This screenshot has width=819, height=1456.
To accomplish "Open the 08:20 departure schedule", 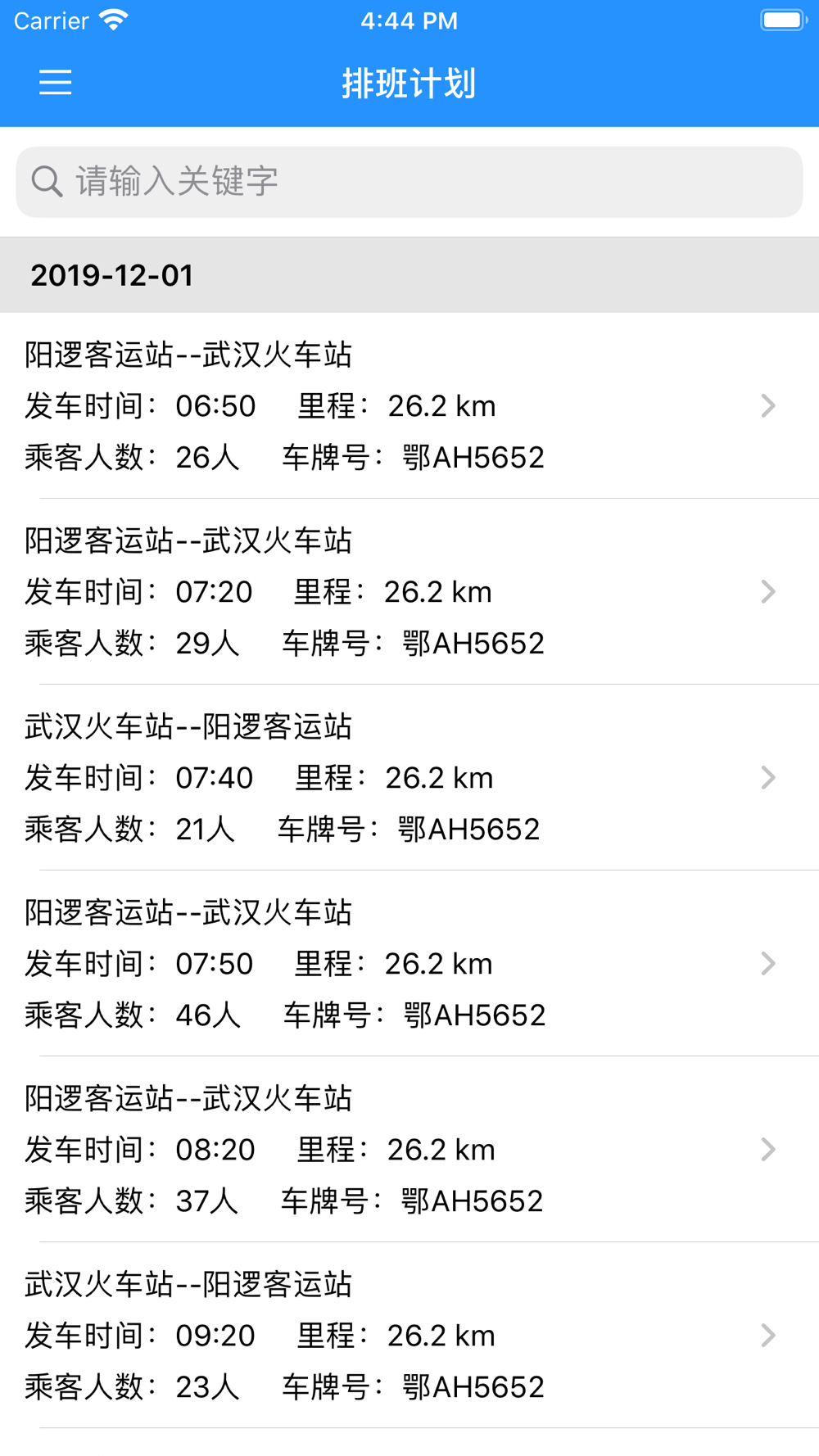I will point(409,1149).
